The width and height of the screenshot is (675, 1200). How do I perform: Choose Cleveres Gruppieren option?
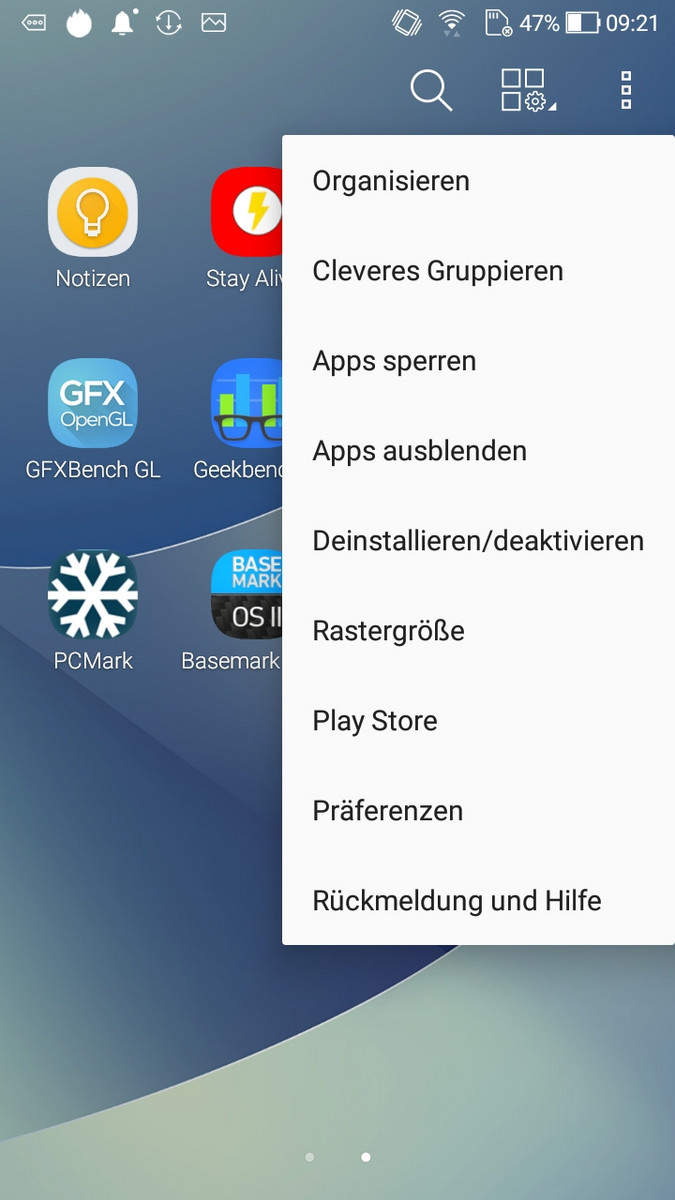pos(438,271)
